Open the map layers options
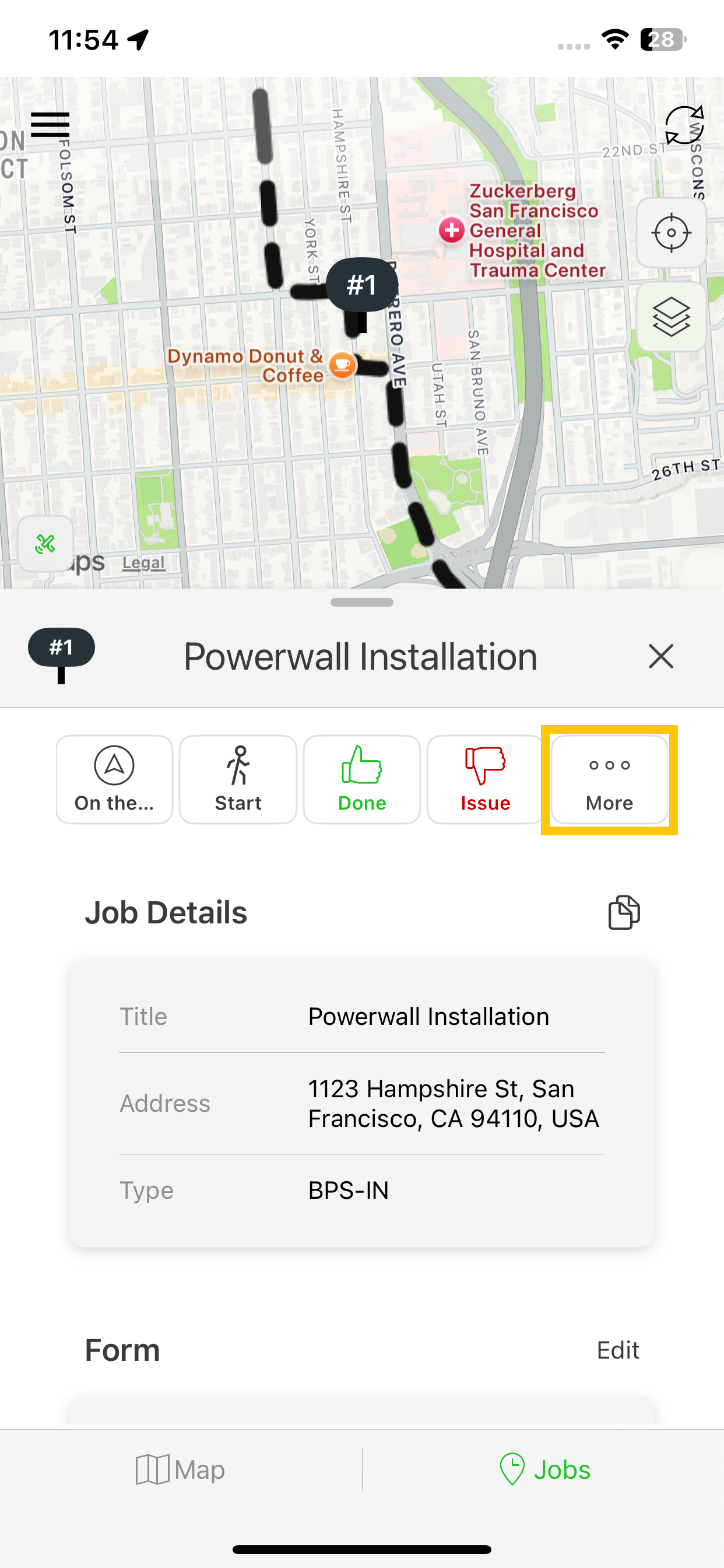This screenshot has width=724, height=1568. (671, 317)
